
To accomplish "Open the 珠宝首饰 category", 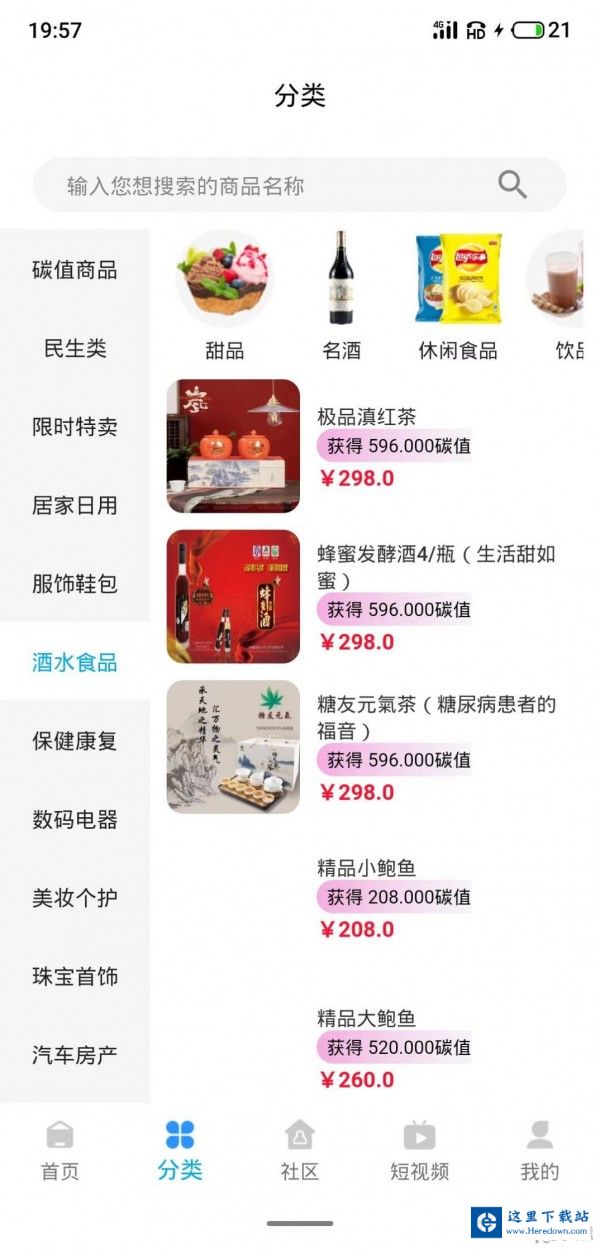I will tap(75, 976).
